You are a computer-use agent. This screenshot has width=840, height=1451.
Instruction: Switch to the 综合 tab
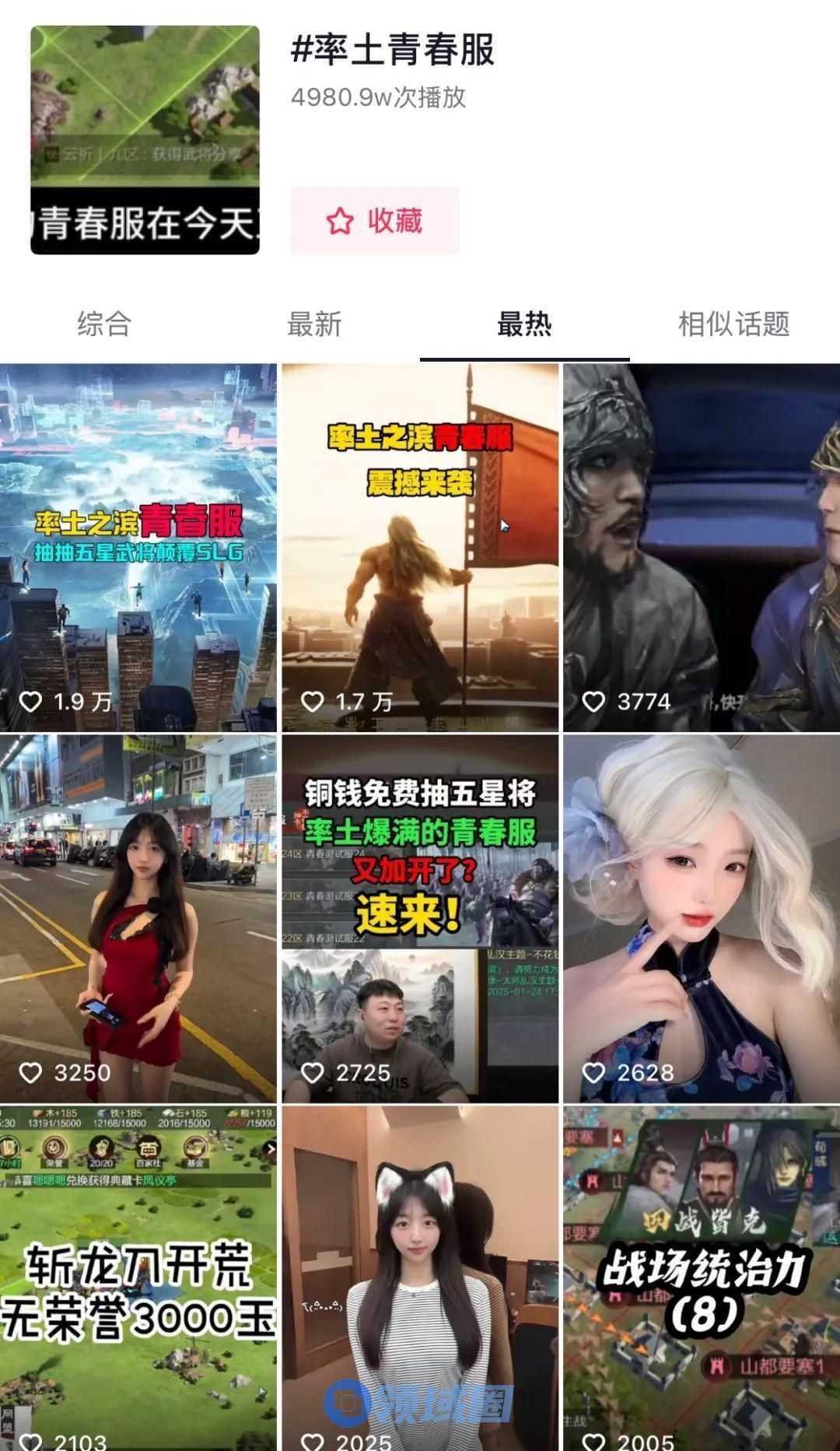coord(104,324)
